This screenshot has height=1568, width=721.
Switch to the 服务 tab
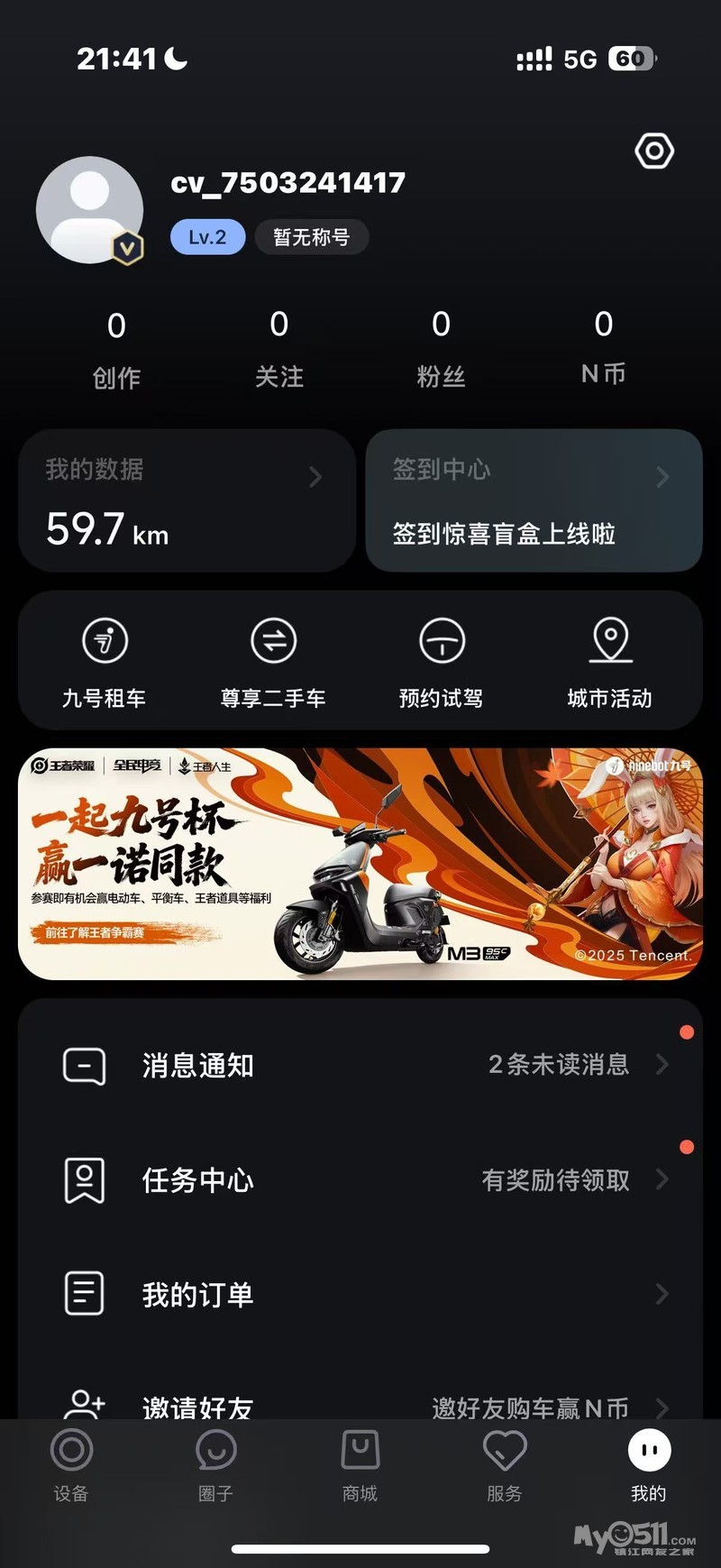point(504,1466)
